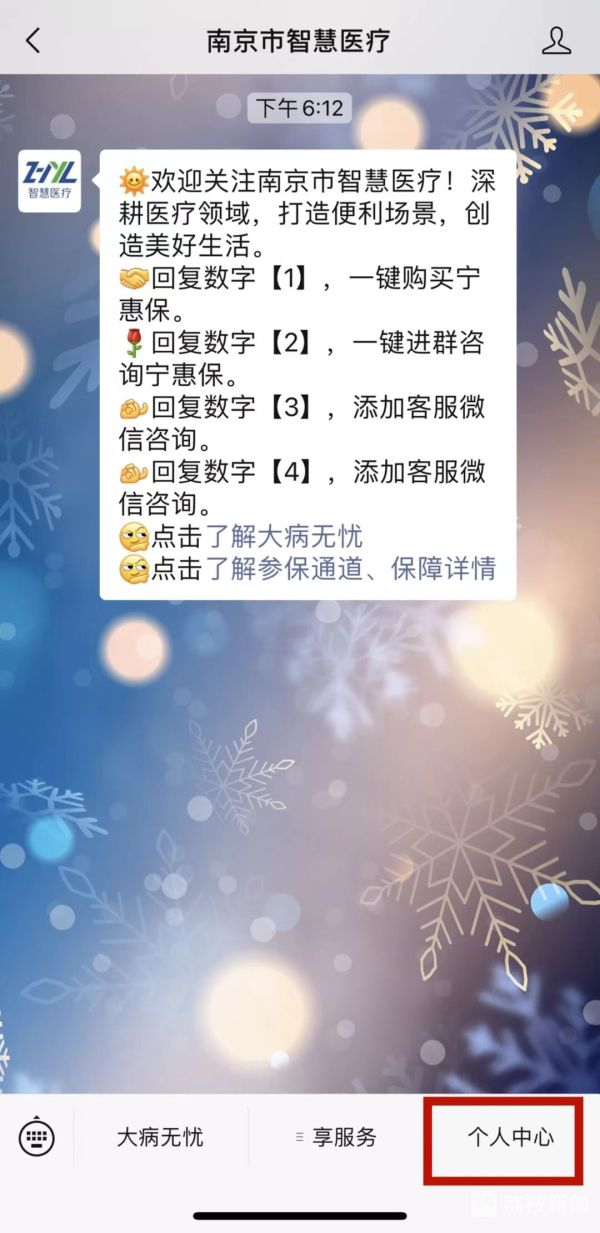Open the 大病无忧 menu
The image size is (600, 1233).
[160, 1137]
